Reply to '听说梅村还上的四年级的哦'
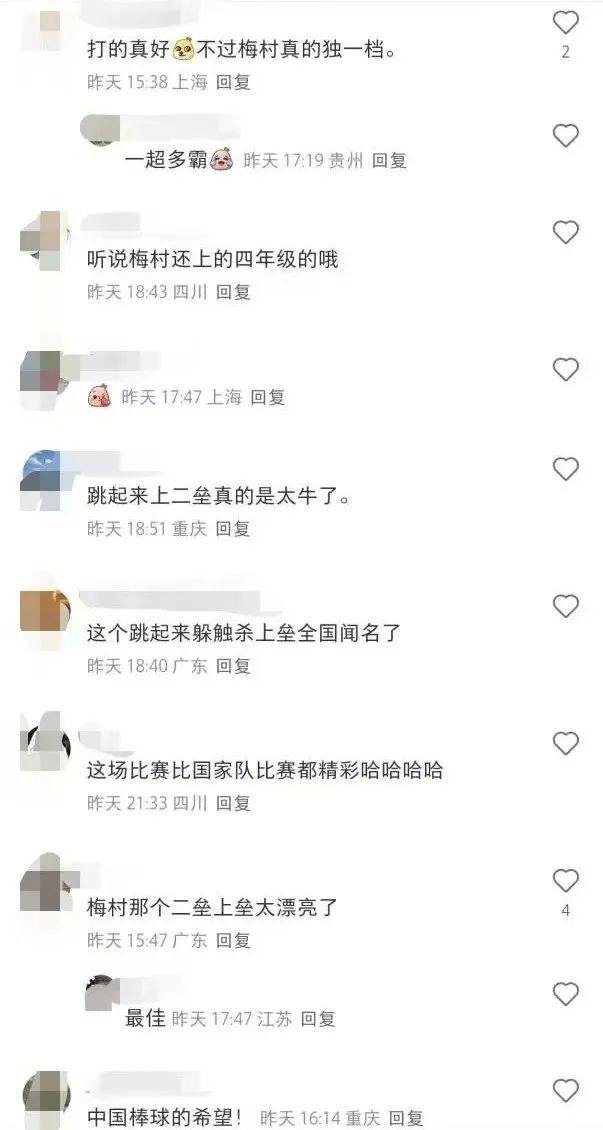 pyautogui.click(x=233, y=292)
